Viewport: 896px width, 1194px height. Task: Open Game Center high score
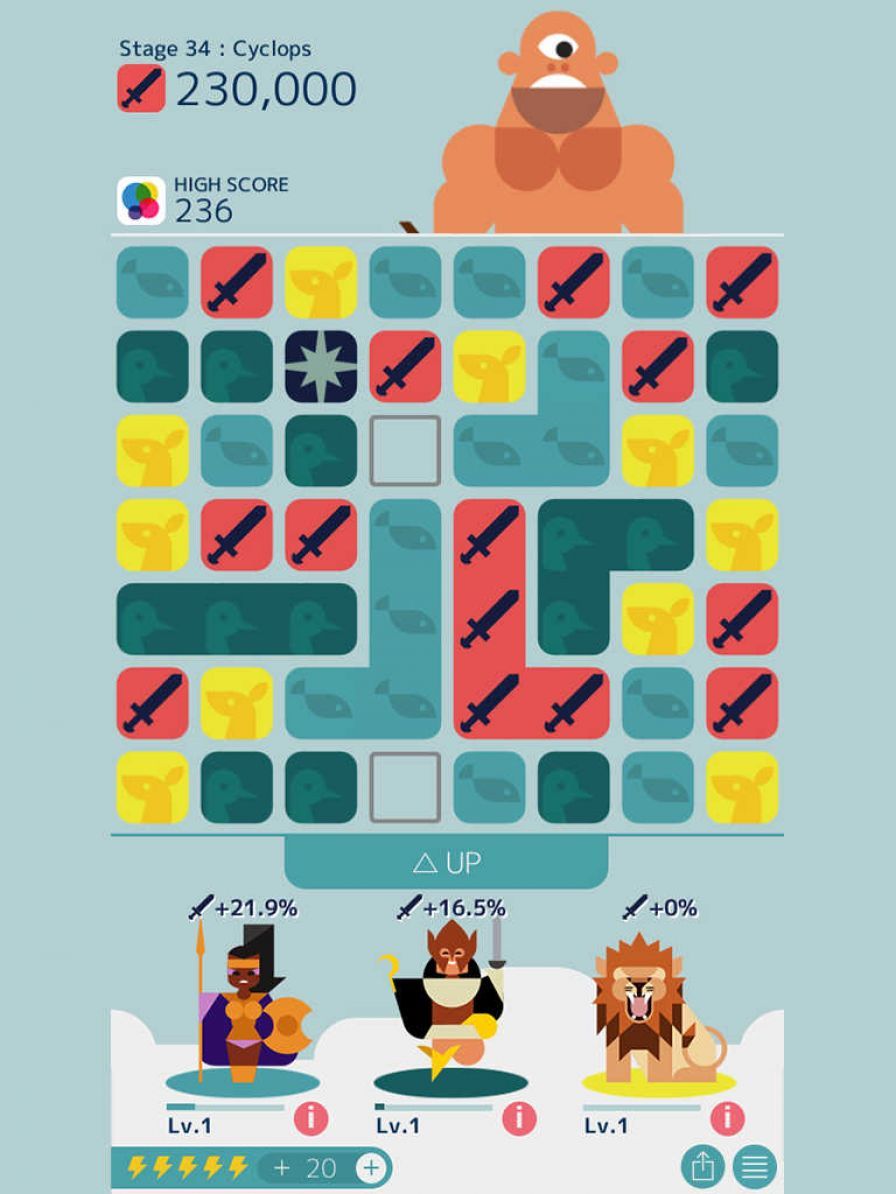pos(141,200)
